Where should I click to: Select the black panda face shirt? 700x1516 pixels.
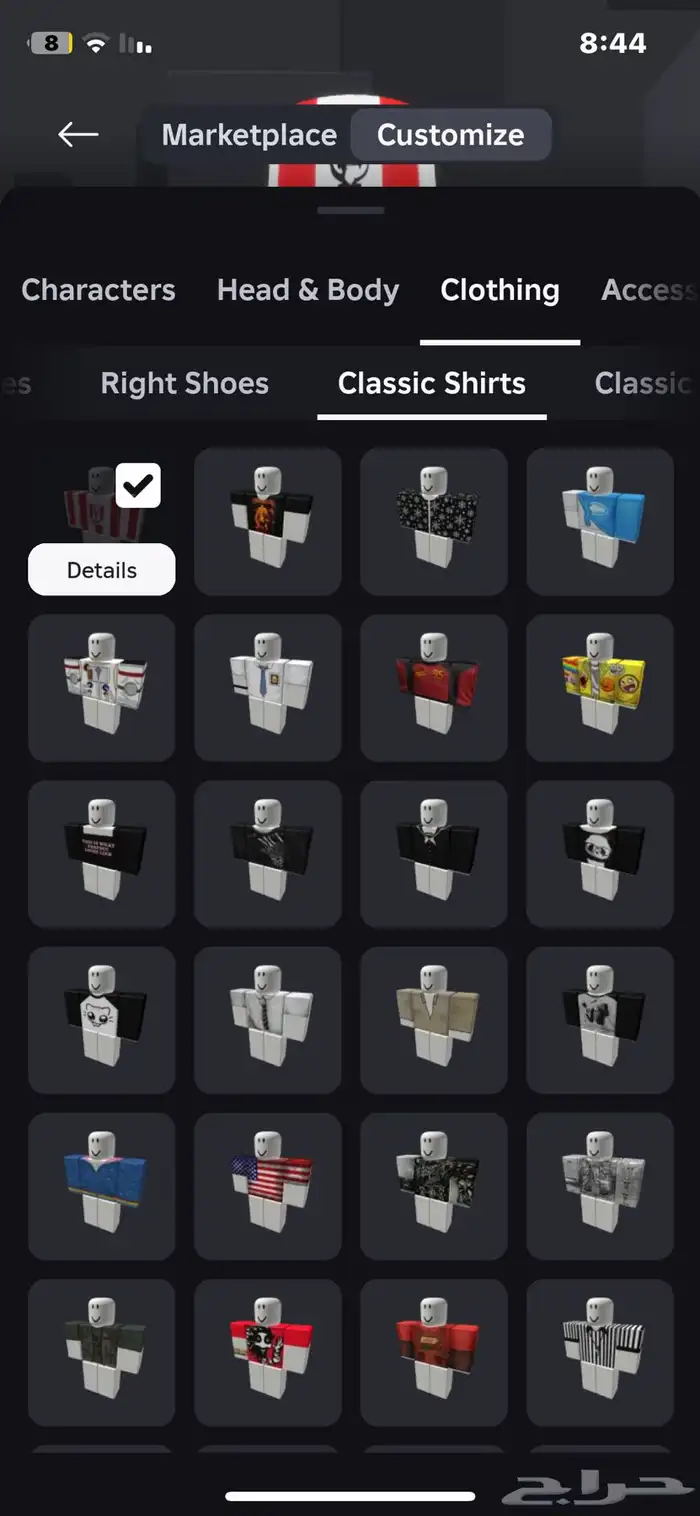click(600, 853)
